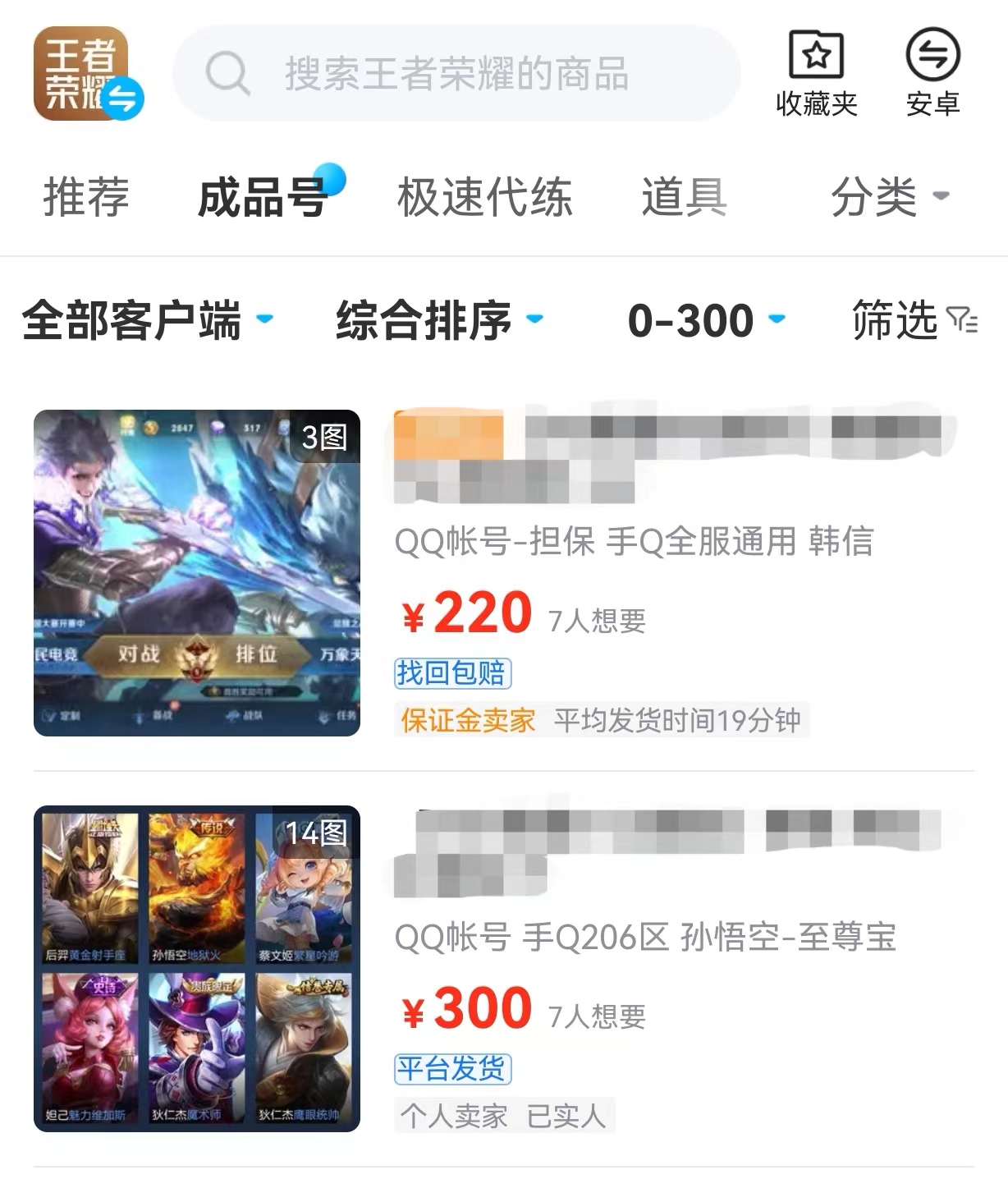Go to the 极速代练 tab
Image resolution: width=1008 pixels, height=1179 pixels.
click(484, 197)
